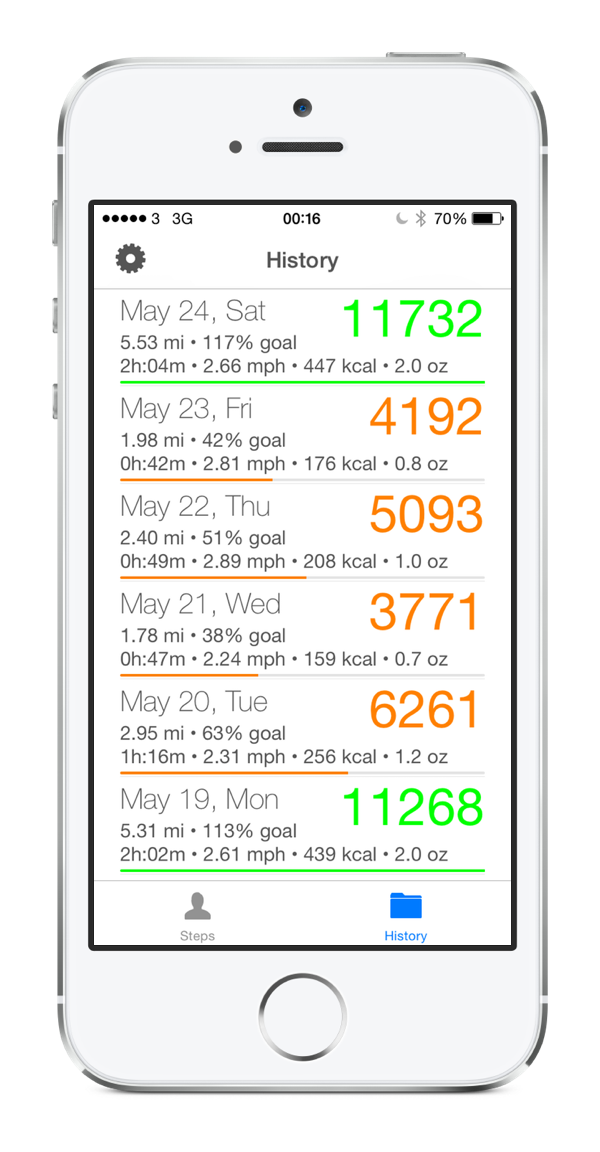View the May 20, Tue record
The height and width of the screenshot is (1152, 600).
click(x=303, y=728)
